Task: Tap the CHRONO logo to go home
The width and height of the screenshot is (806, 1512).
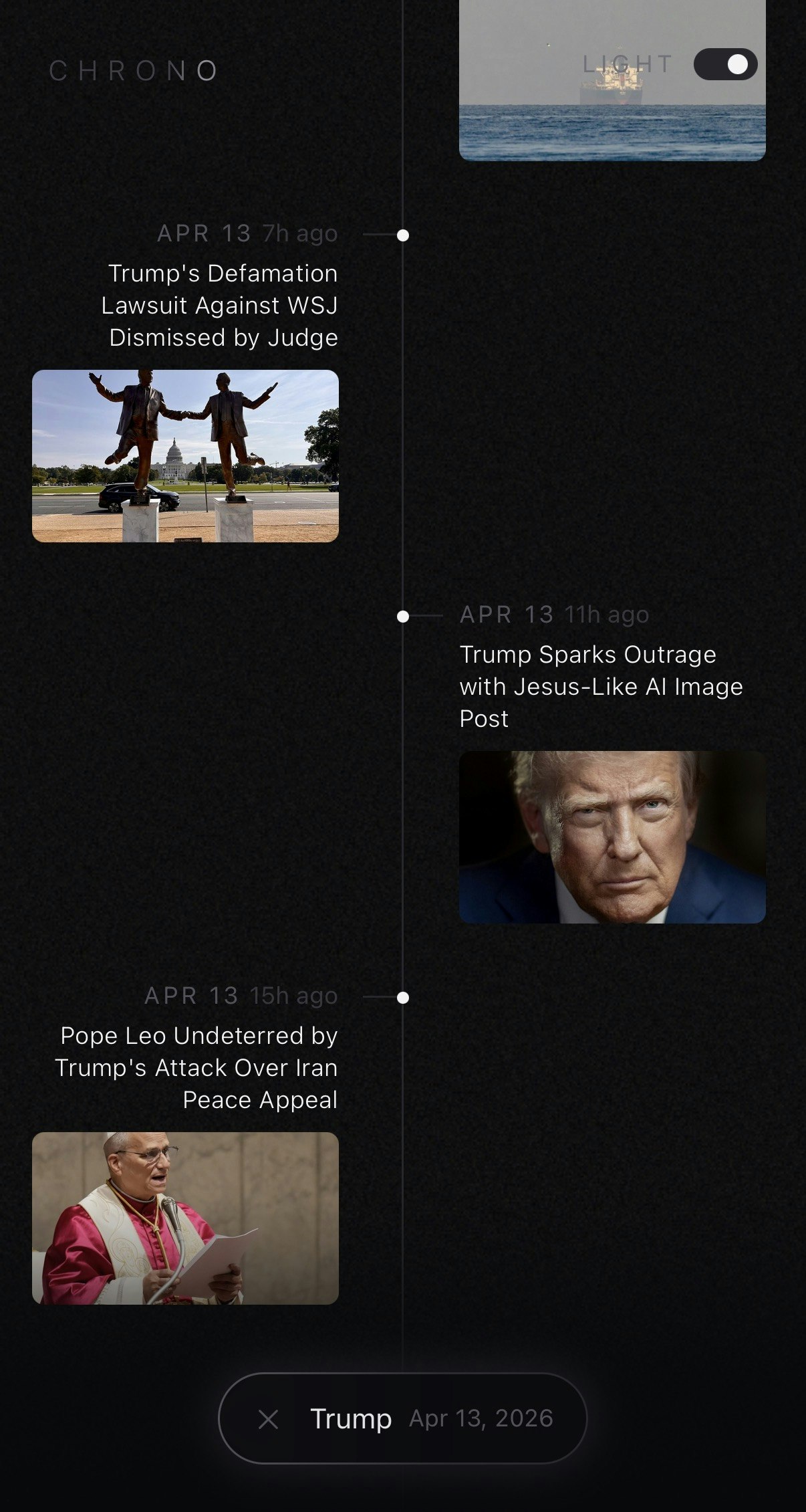Action: (133, 71)
